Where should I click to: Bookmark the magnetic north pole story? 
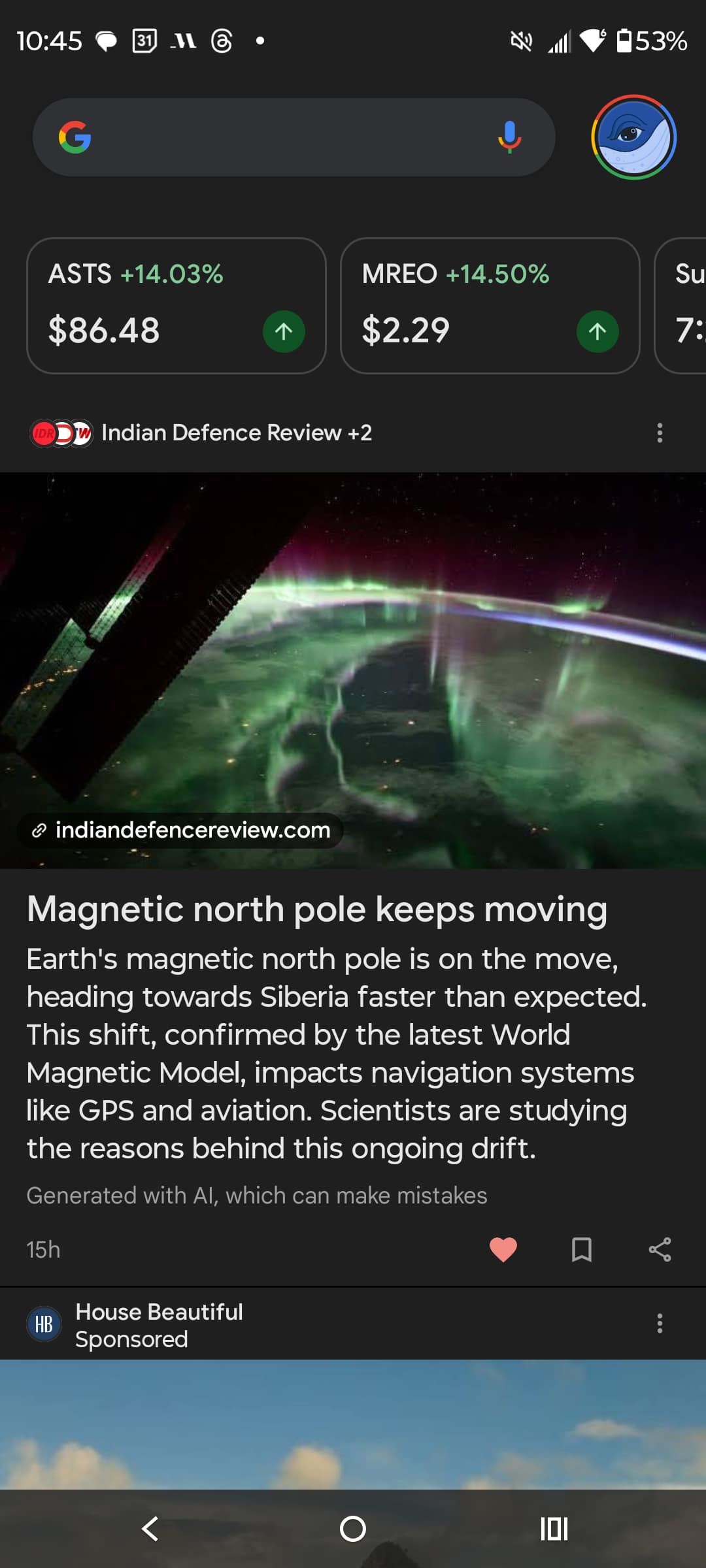(x=581, y=1249)
